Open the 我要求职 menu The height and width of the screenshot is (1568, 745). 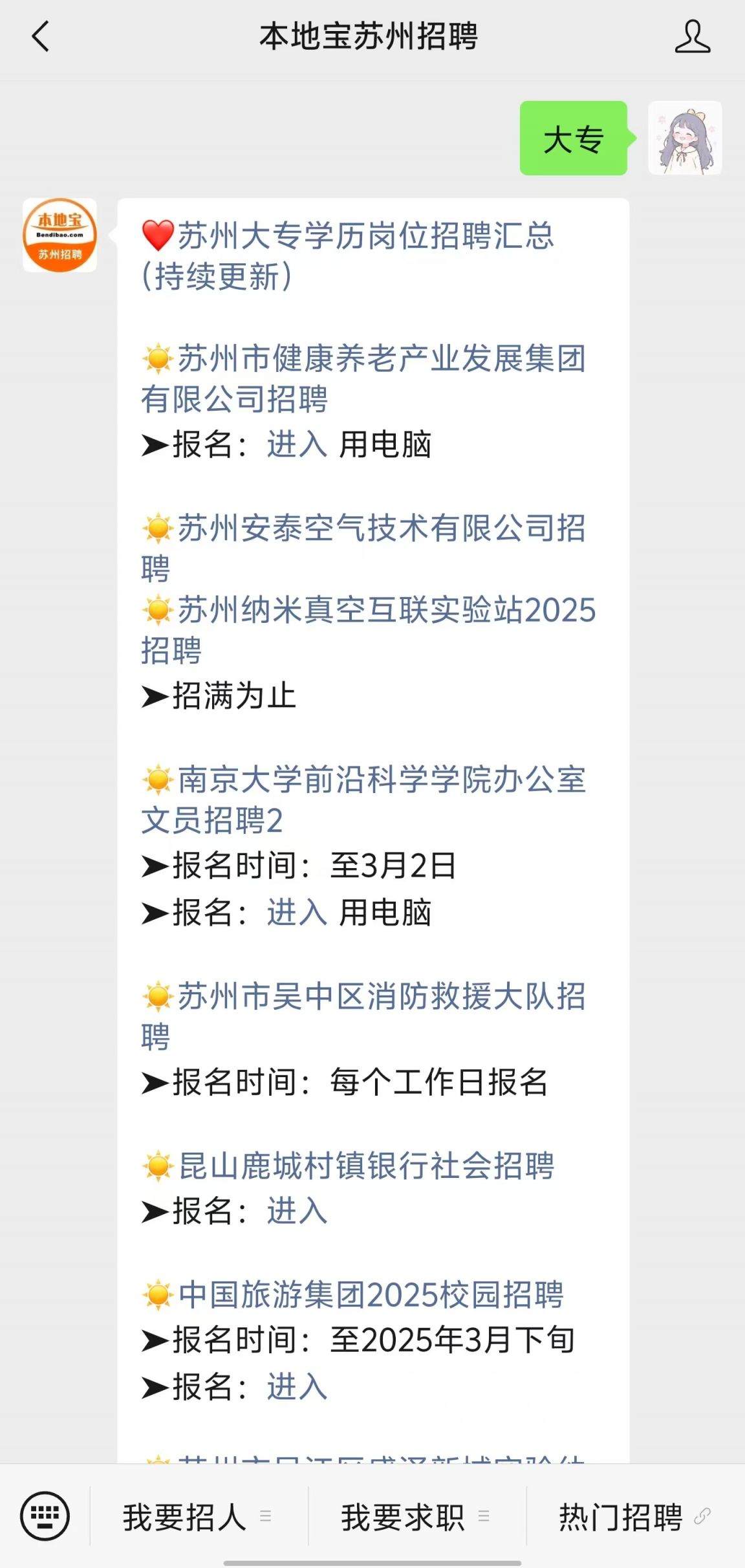click(x=416, y=1517)
